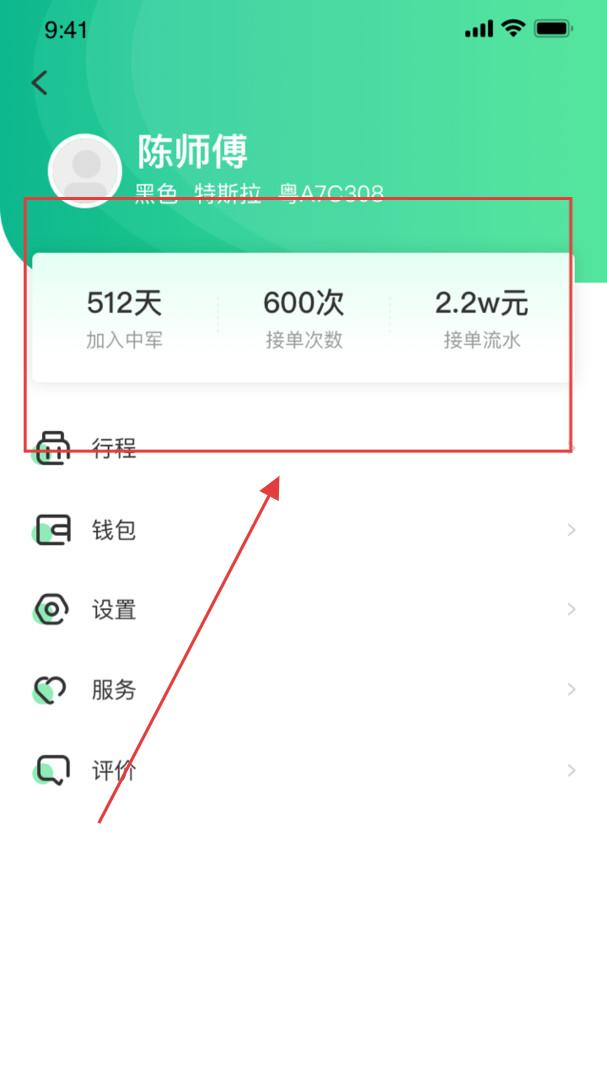Open the 行程 trips row
Viewport: 607px width, 1080px height.
pos(303,448)
